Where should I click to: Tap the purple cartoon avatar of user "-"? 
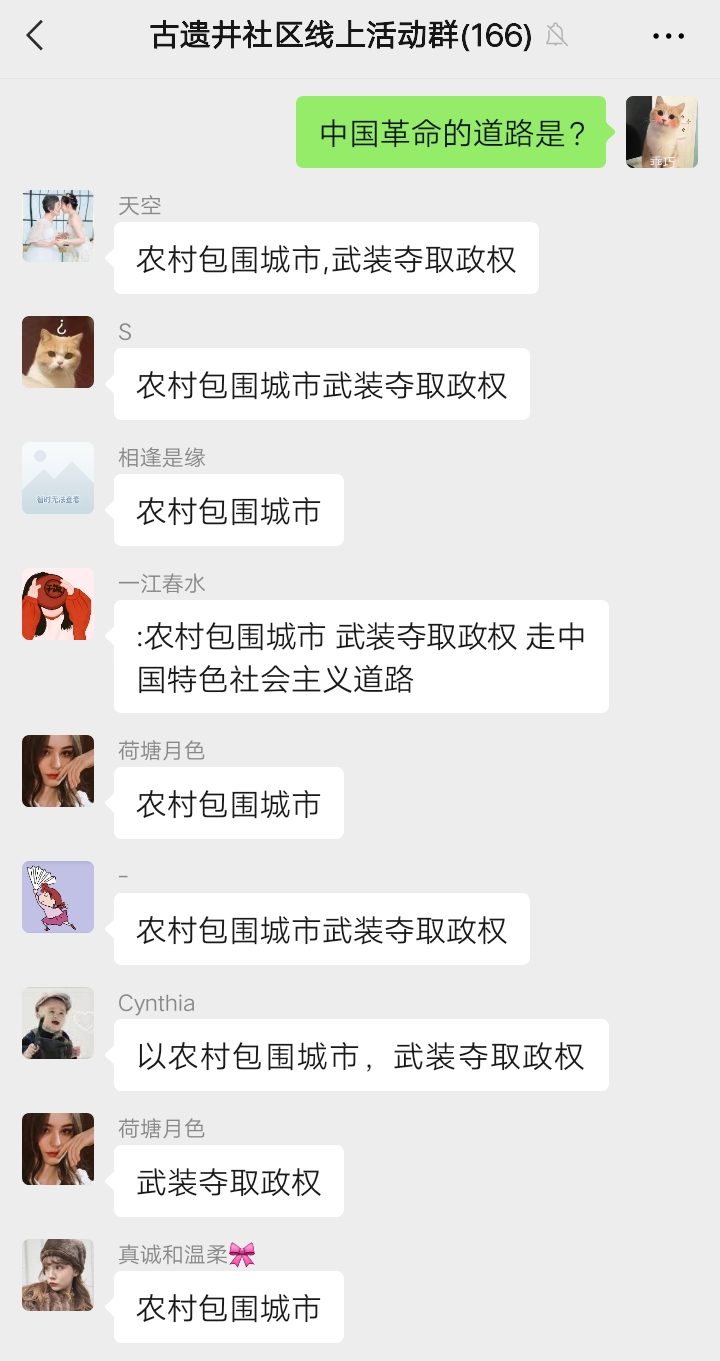click(58, 897)
